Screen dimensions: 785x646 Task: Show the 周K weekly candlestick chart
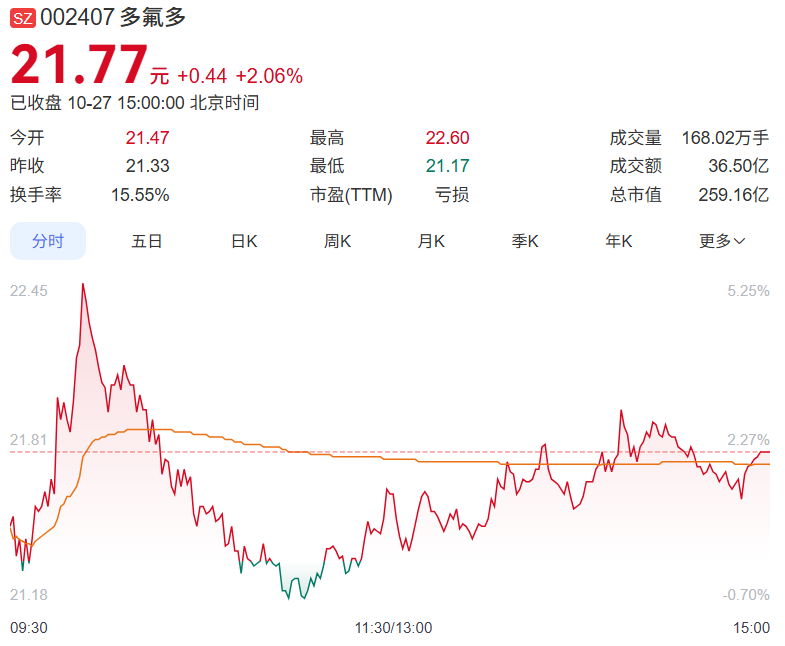337,241
